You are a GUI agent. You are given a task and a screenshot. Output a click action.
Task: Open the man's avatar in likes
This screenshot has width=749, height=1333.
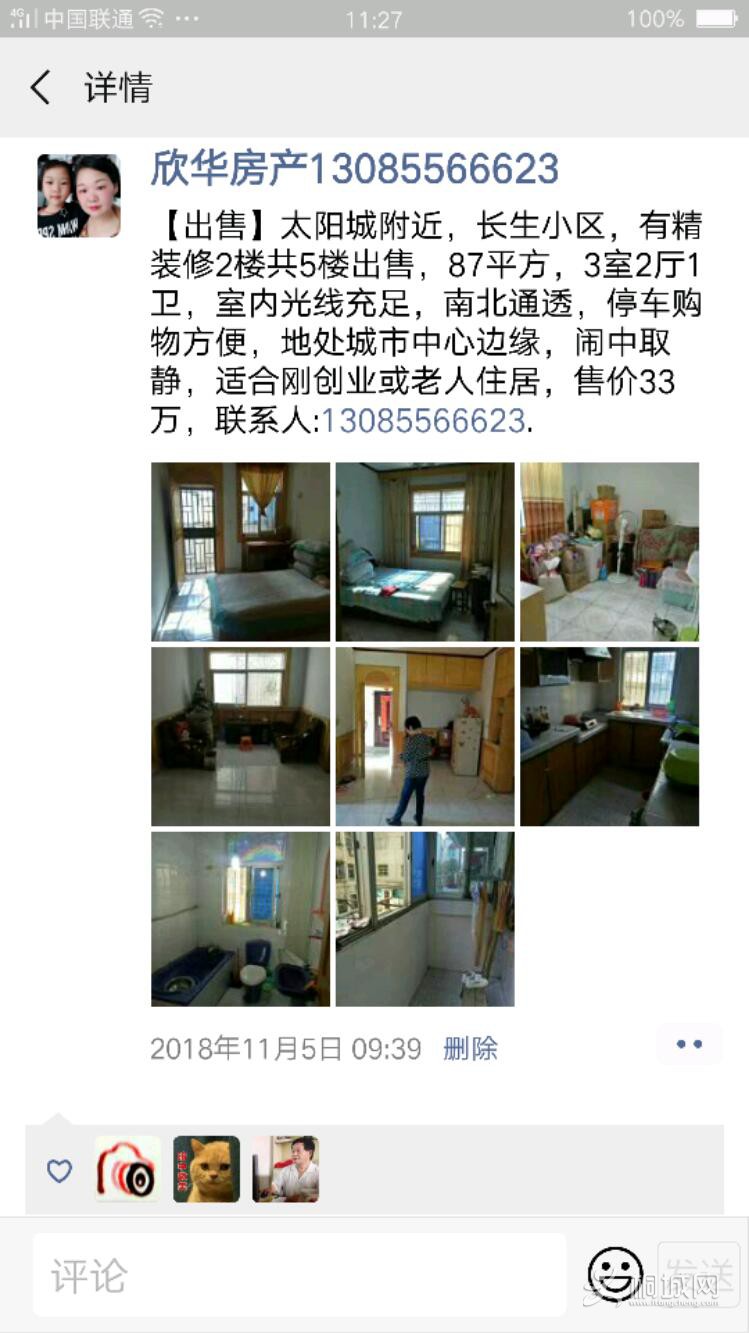click(285, 1169)
